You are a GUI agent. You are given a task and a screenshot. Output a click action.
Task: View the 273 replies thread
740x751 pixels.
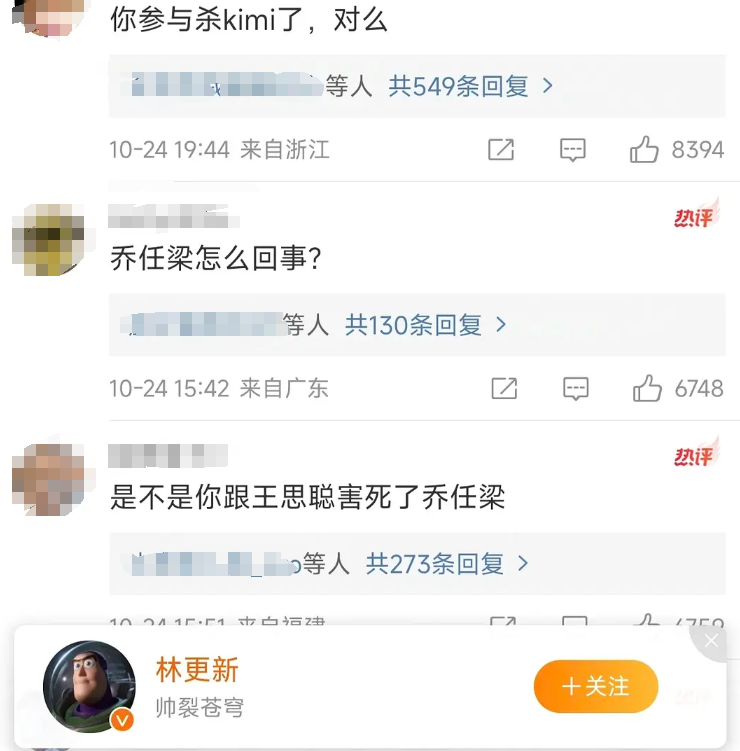[447, 564]
